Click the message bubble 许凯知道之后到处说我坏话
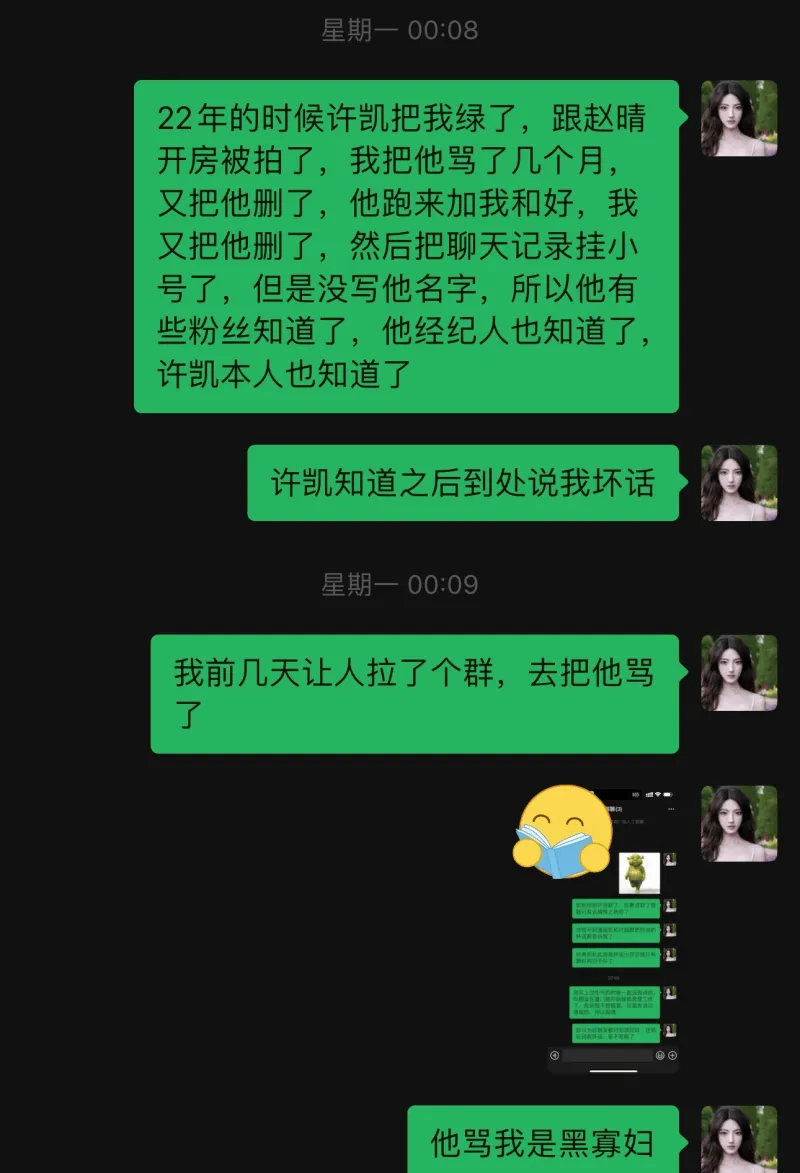800x1173 pixels. 460,483
